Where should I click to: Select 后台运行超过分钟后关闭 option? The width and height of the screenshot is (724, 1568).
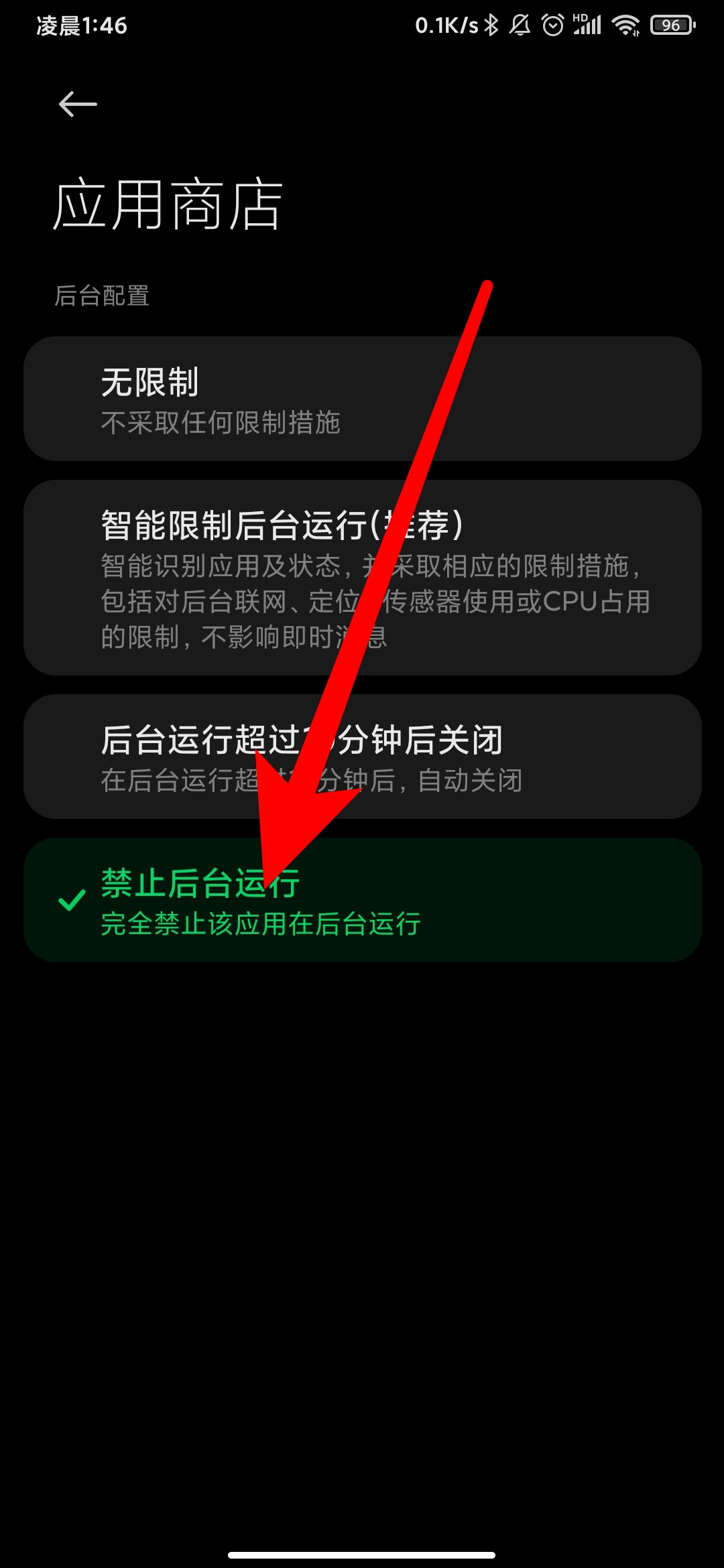point(362,757)
